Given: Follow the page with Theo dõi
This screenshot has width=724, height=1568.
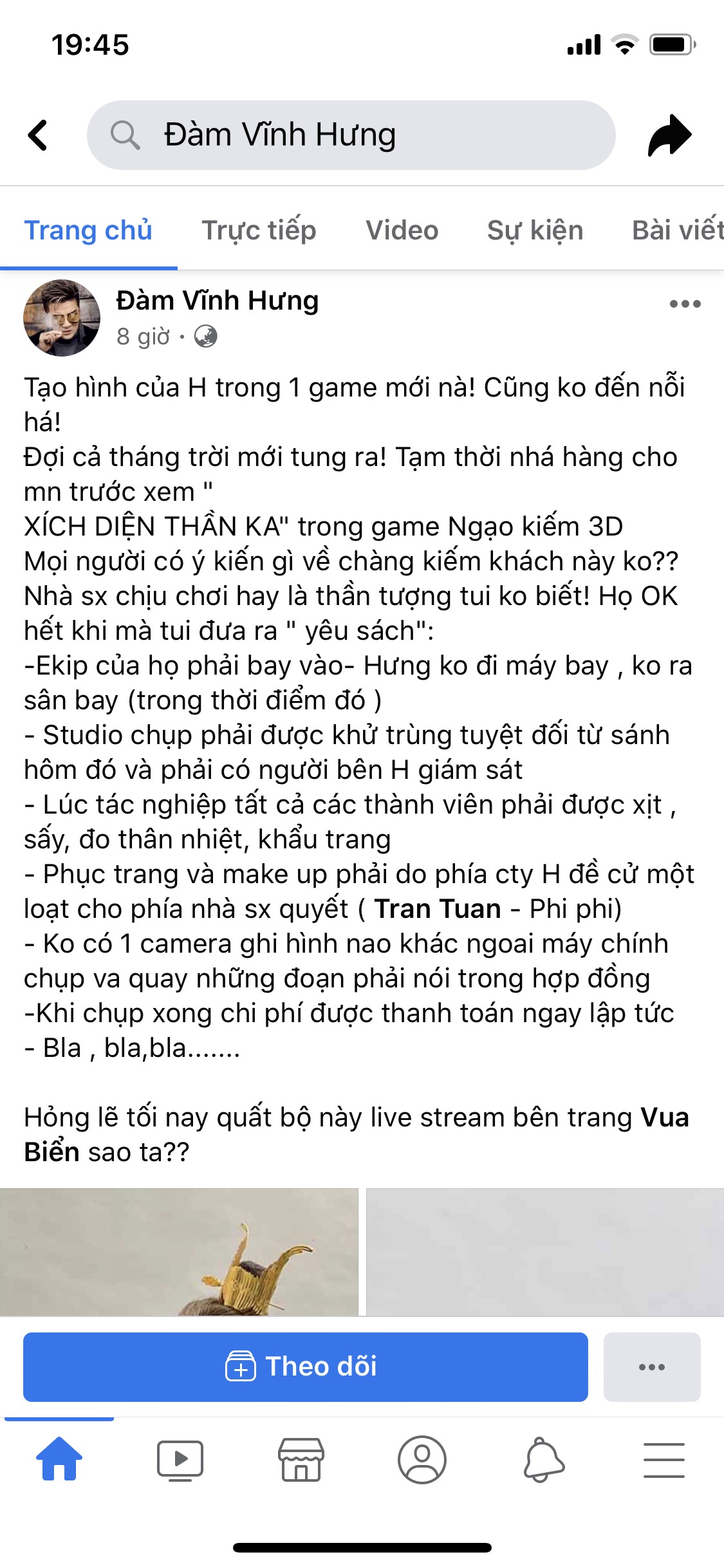Looking at the screenshot, I should point(305,1367).
